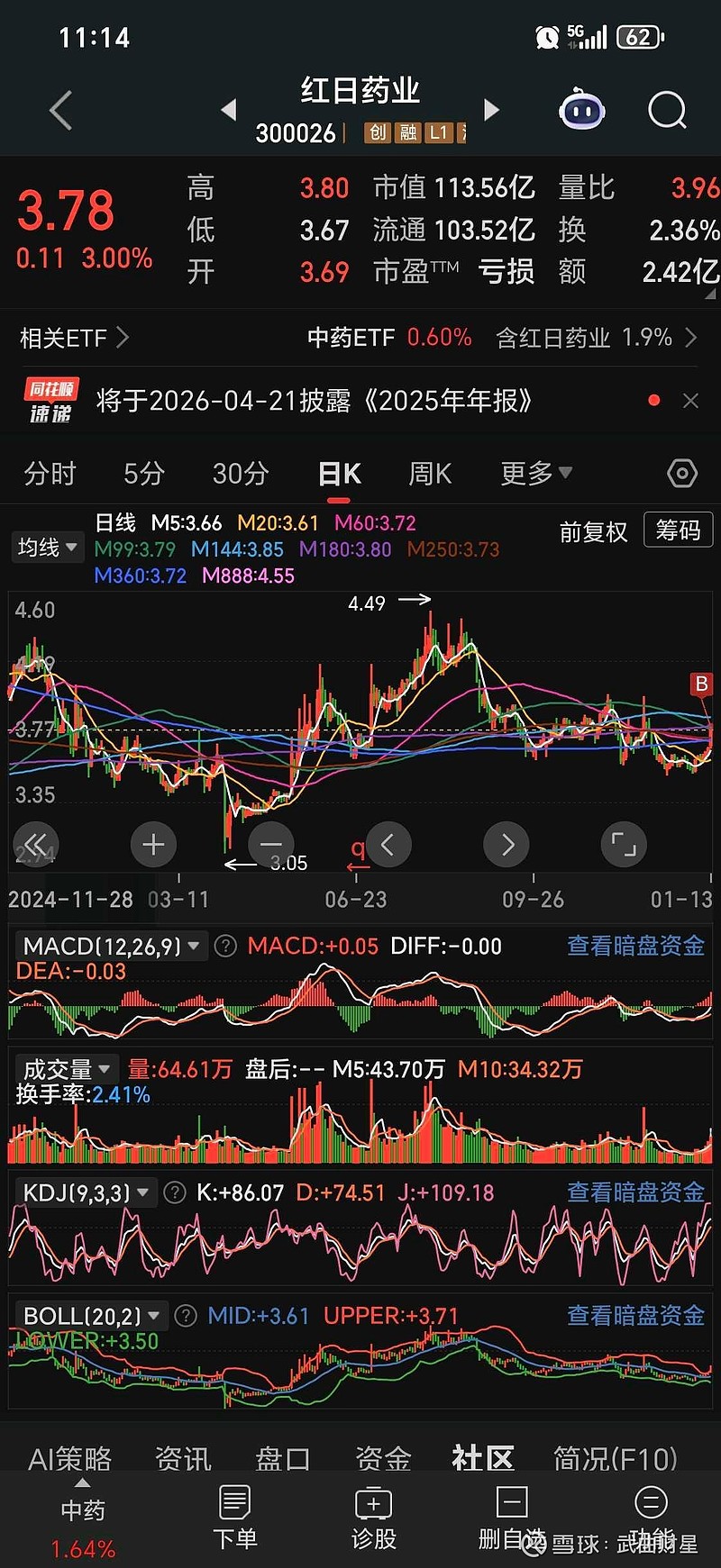
Task: Zoom out the chart with minus icon
Action: 270,844
